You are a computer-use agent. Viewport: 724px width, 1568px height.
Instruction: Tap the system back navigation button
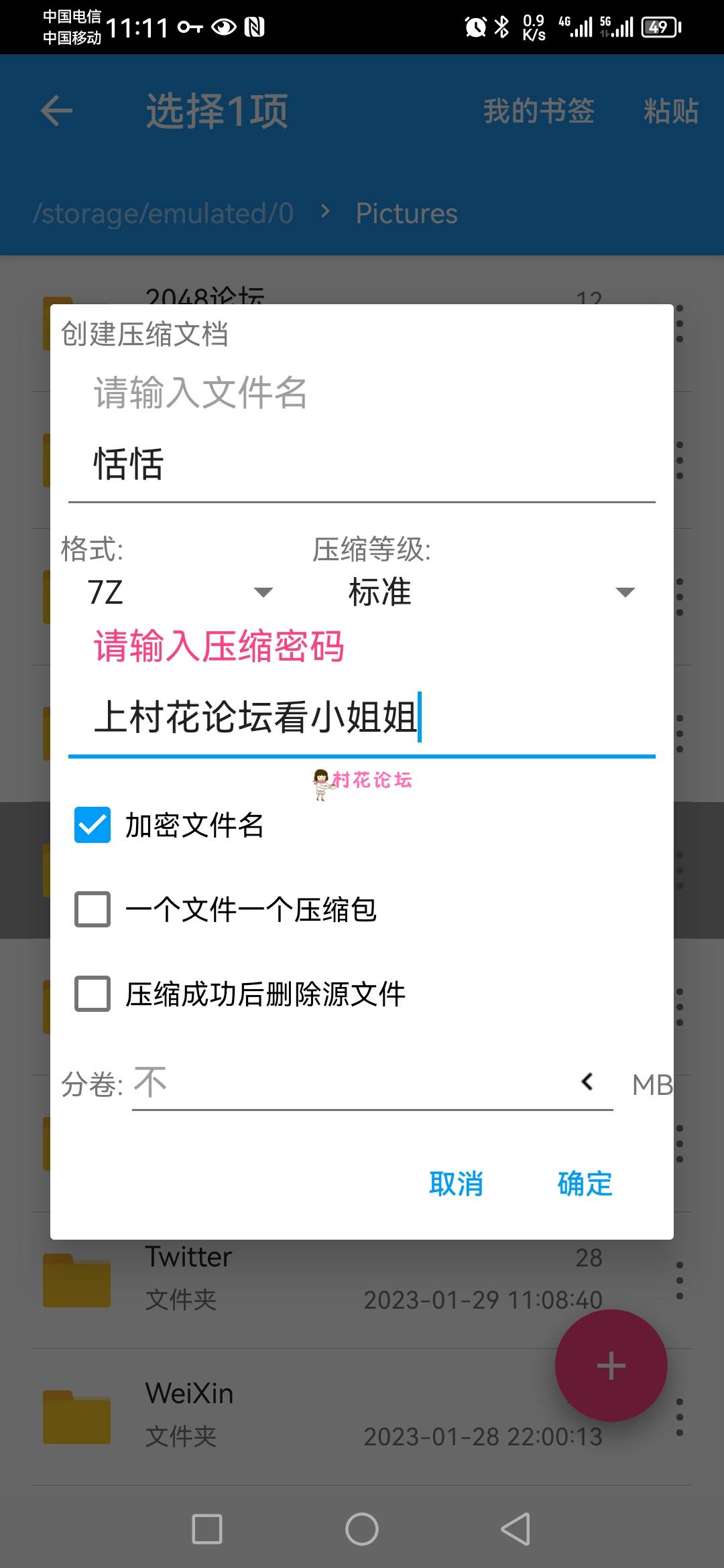coord(516,1529)
